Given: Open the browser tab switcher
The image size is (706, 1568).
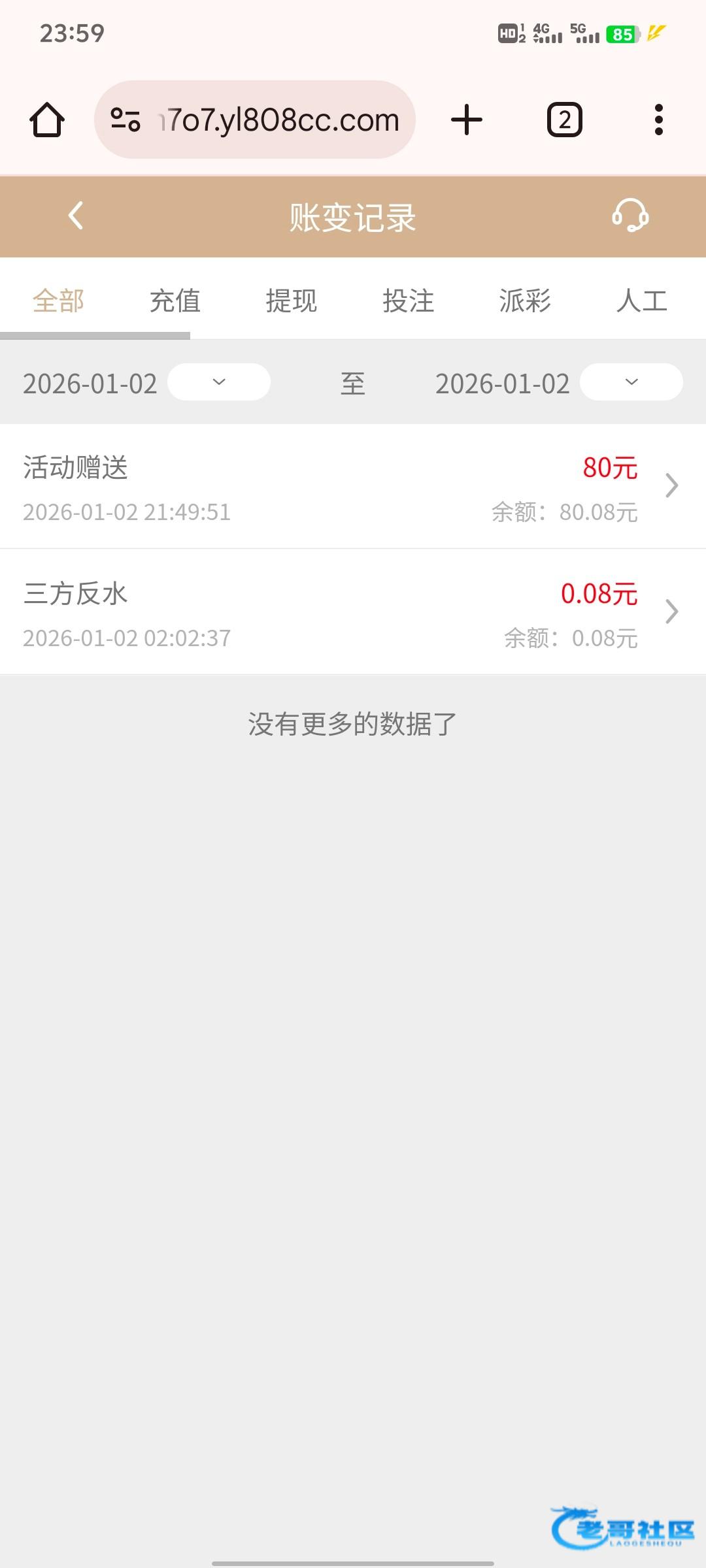Looking at the screenshot, I should click(x=564, y=120).
